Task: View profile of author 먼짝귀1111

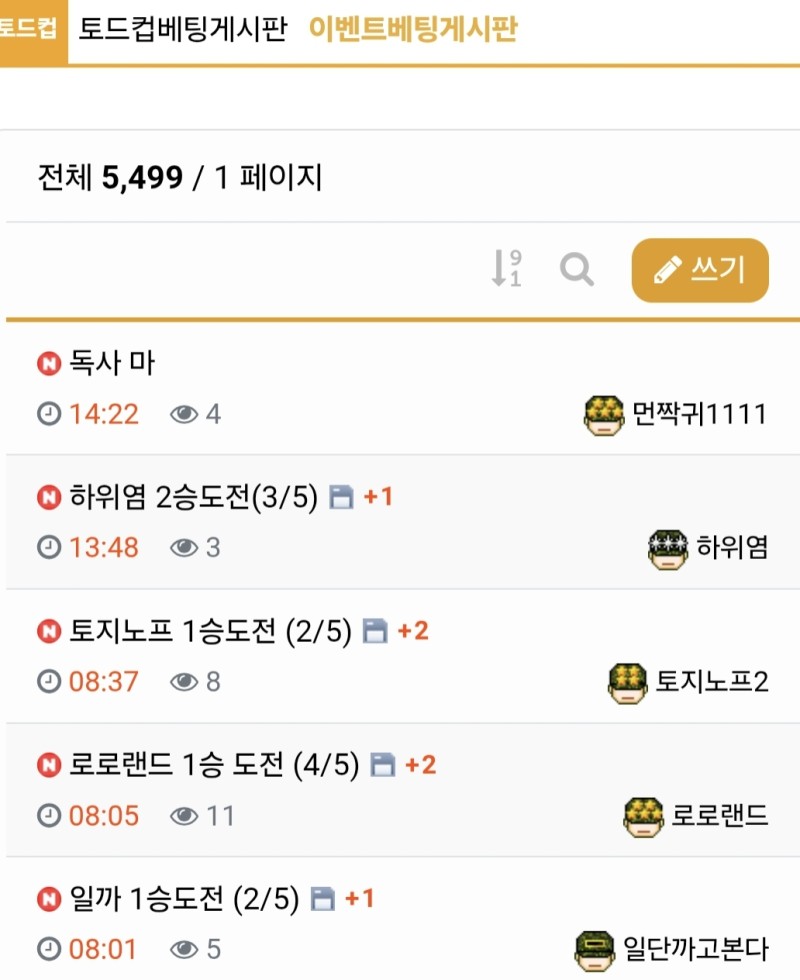Action: [x=698, y=413]
